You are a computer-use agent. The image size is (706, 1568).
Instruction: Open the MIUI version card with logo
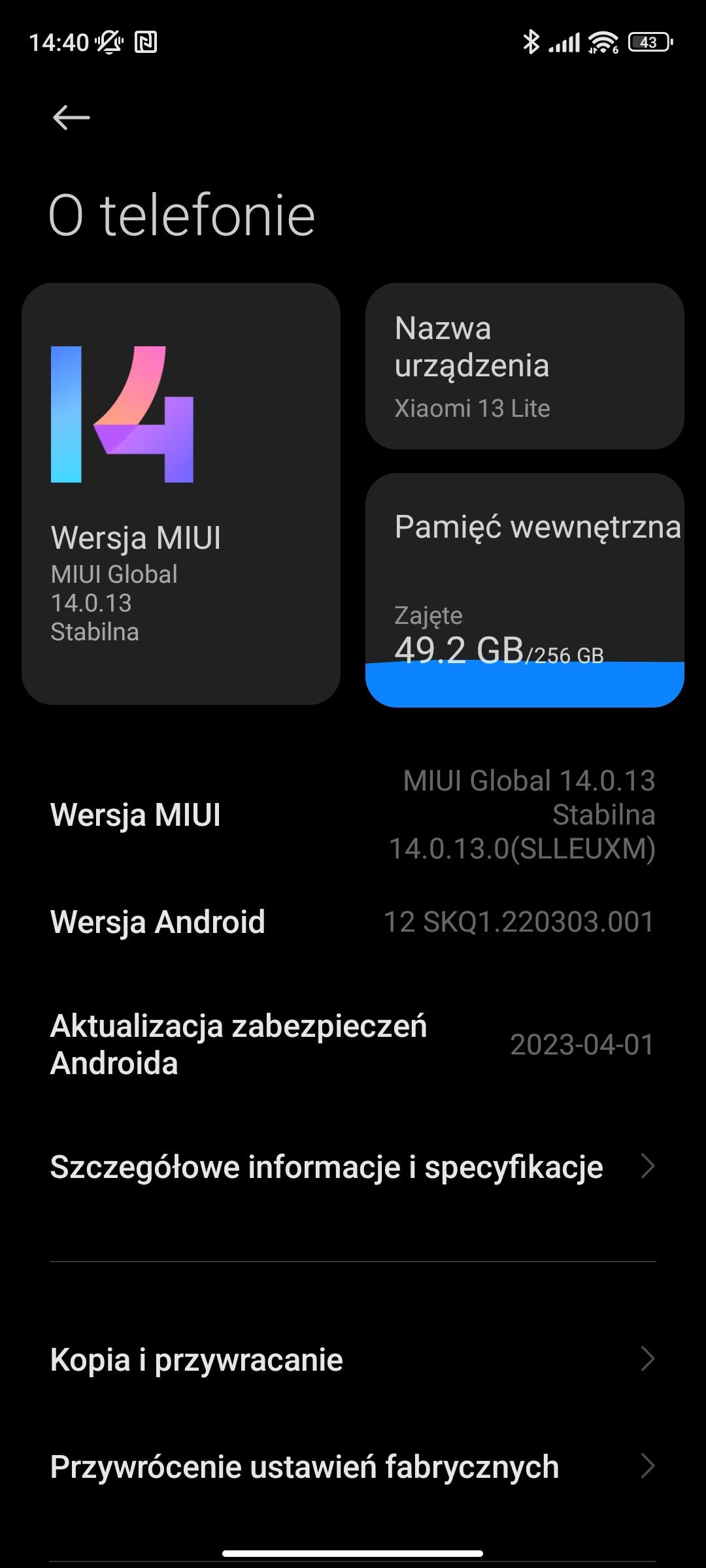pos(181,494)
